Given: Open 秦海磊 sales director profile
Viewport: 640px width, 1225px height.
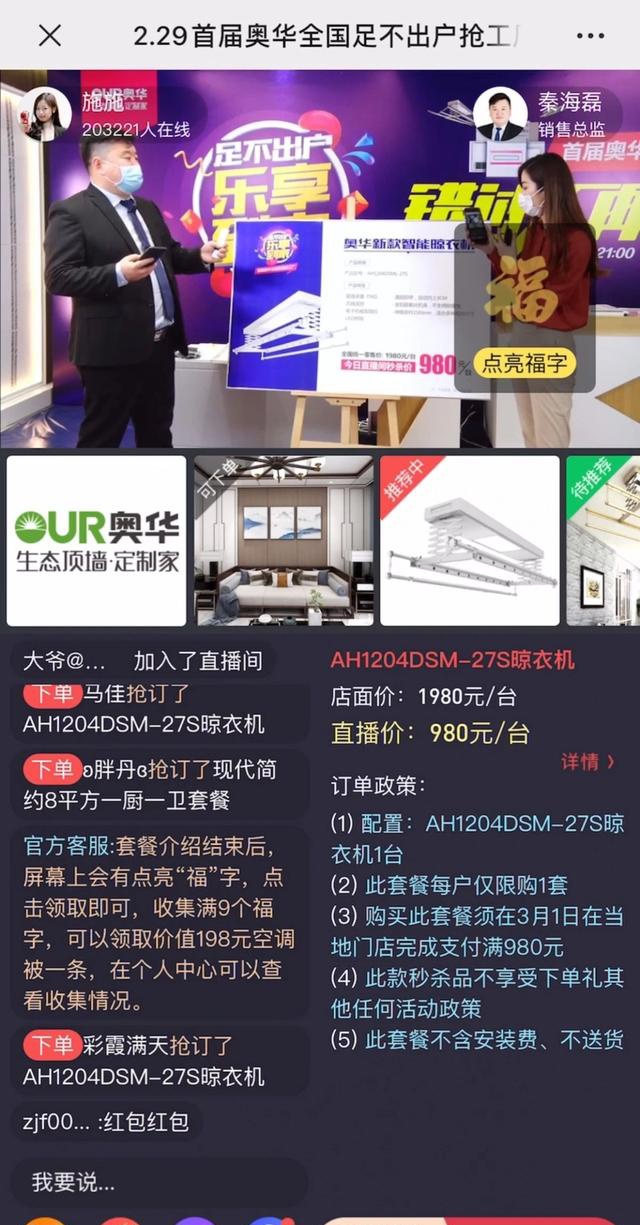Looking at the screenshot, I should click(500, 114).
